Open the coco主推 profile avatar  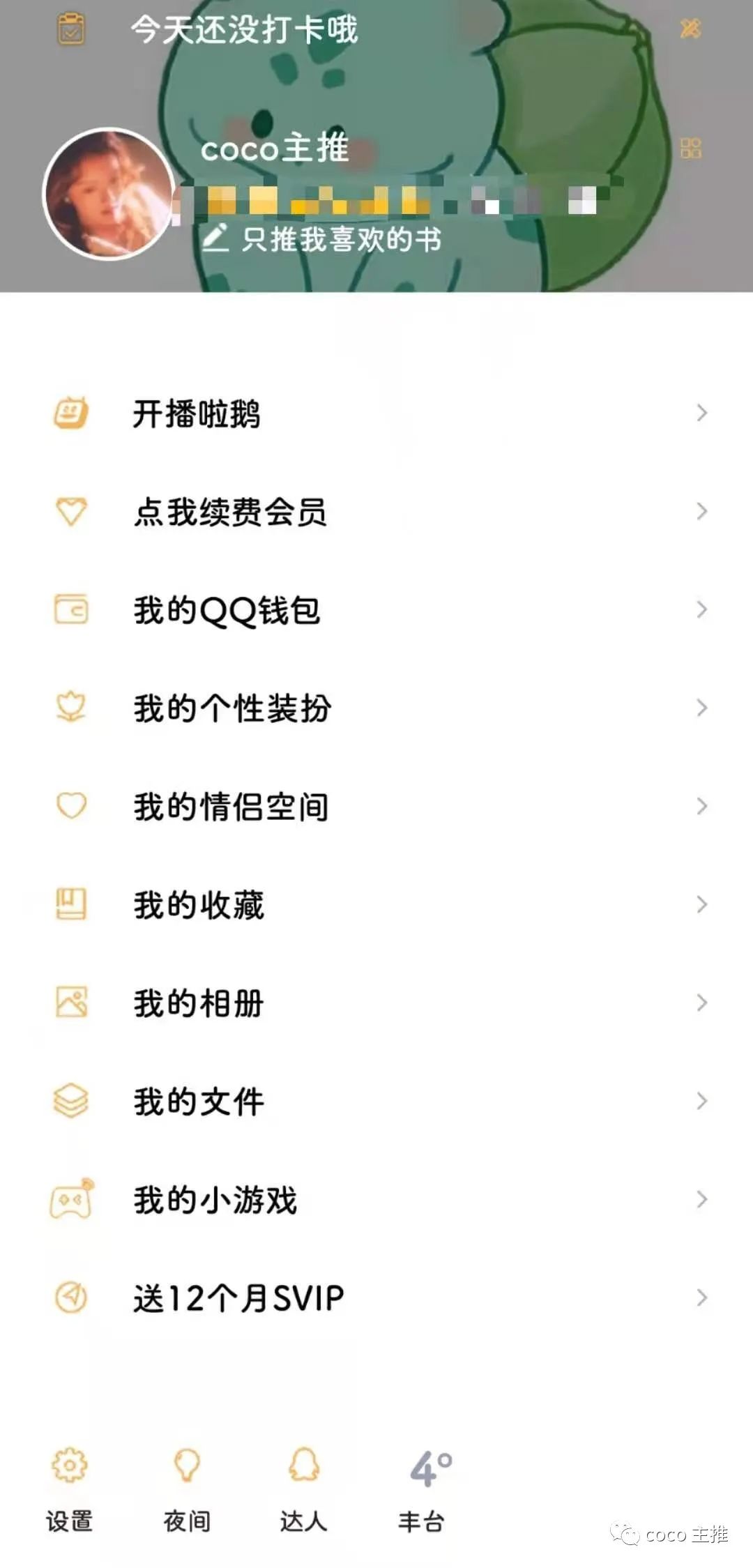pyautogui.click(x=109, y=194)
